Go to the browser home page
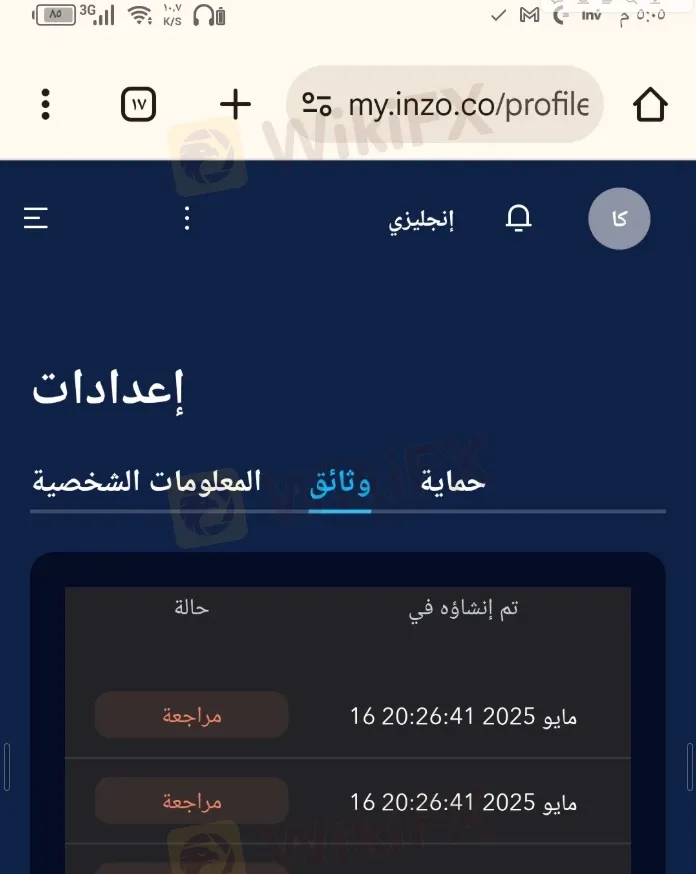This screenshot has height=874, width=696. coord(650,104)
